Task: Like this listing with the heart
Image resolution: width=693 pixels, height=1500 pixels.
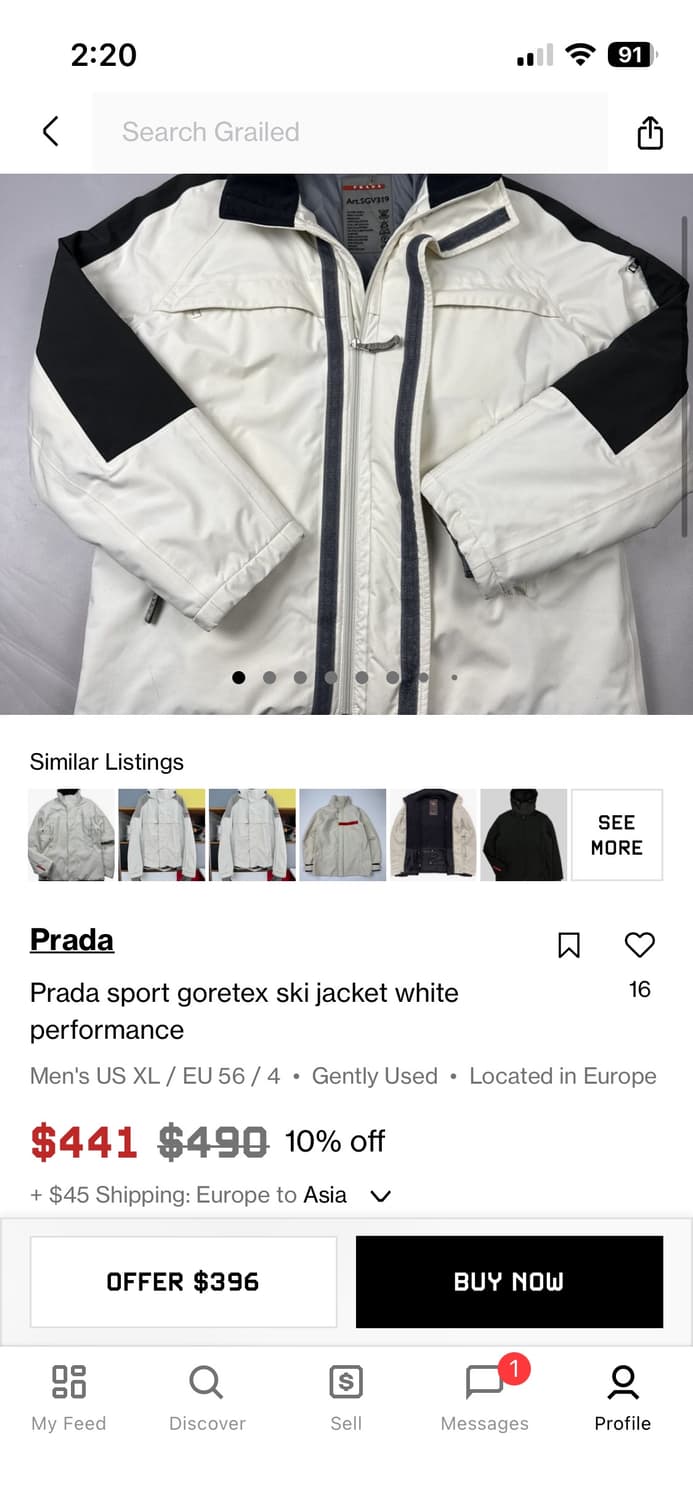Action: point(639,945)
